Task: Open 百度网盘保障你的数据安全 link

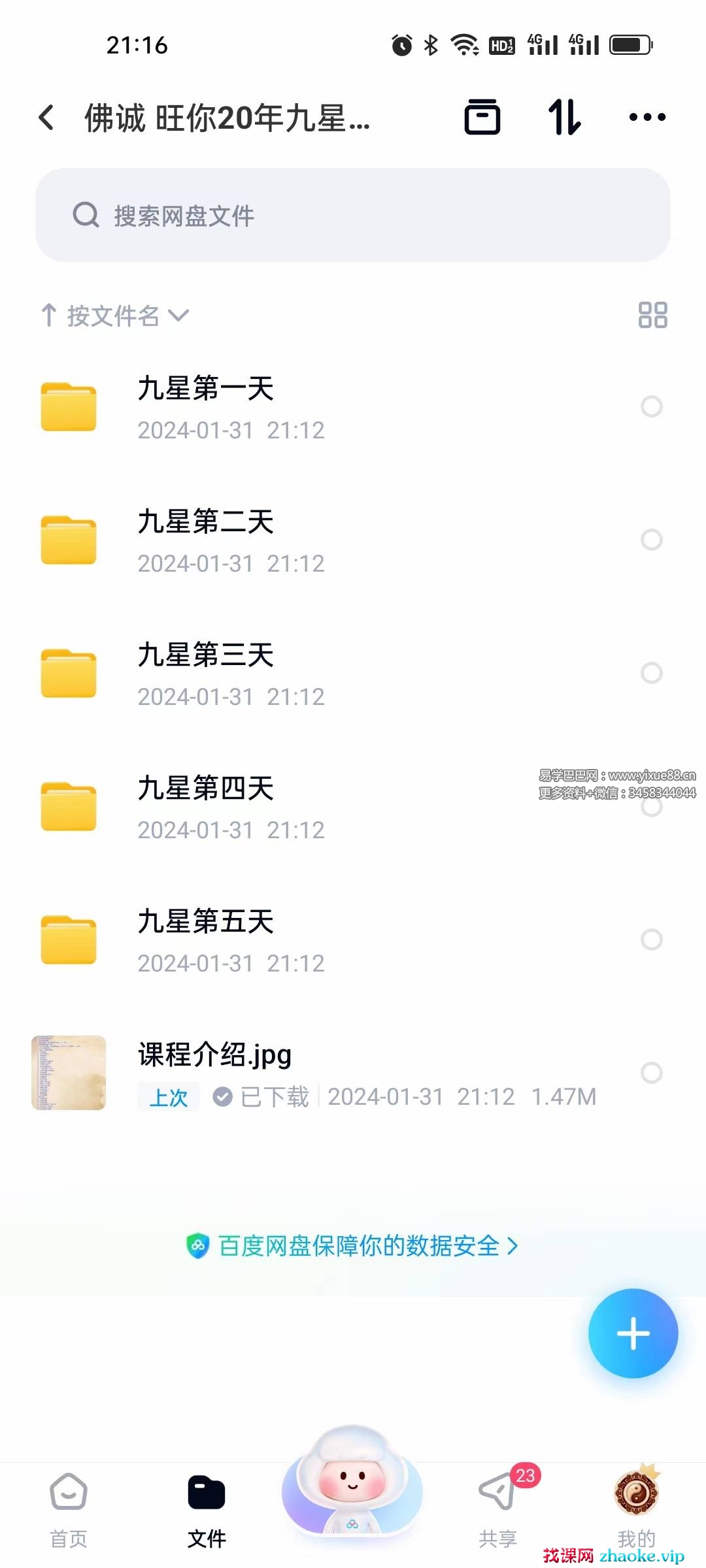Action: [x=353, y=1246]
